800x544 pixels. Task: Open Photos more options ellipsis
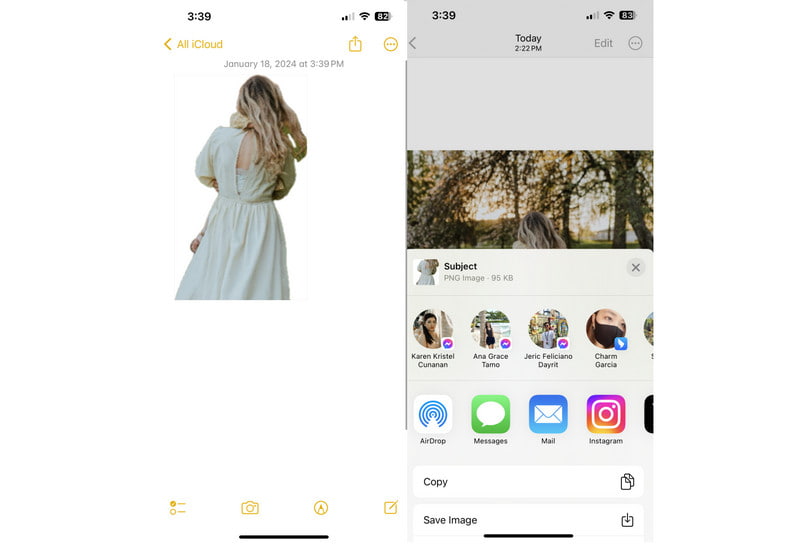click(635, 43)
